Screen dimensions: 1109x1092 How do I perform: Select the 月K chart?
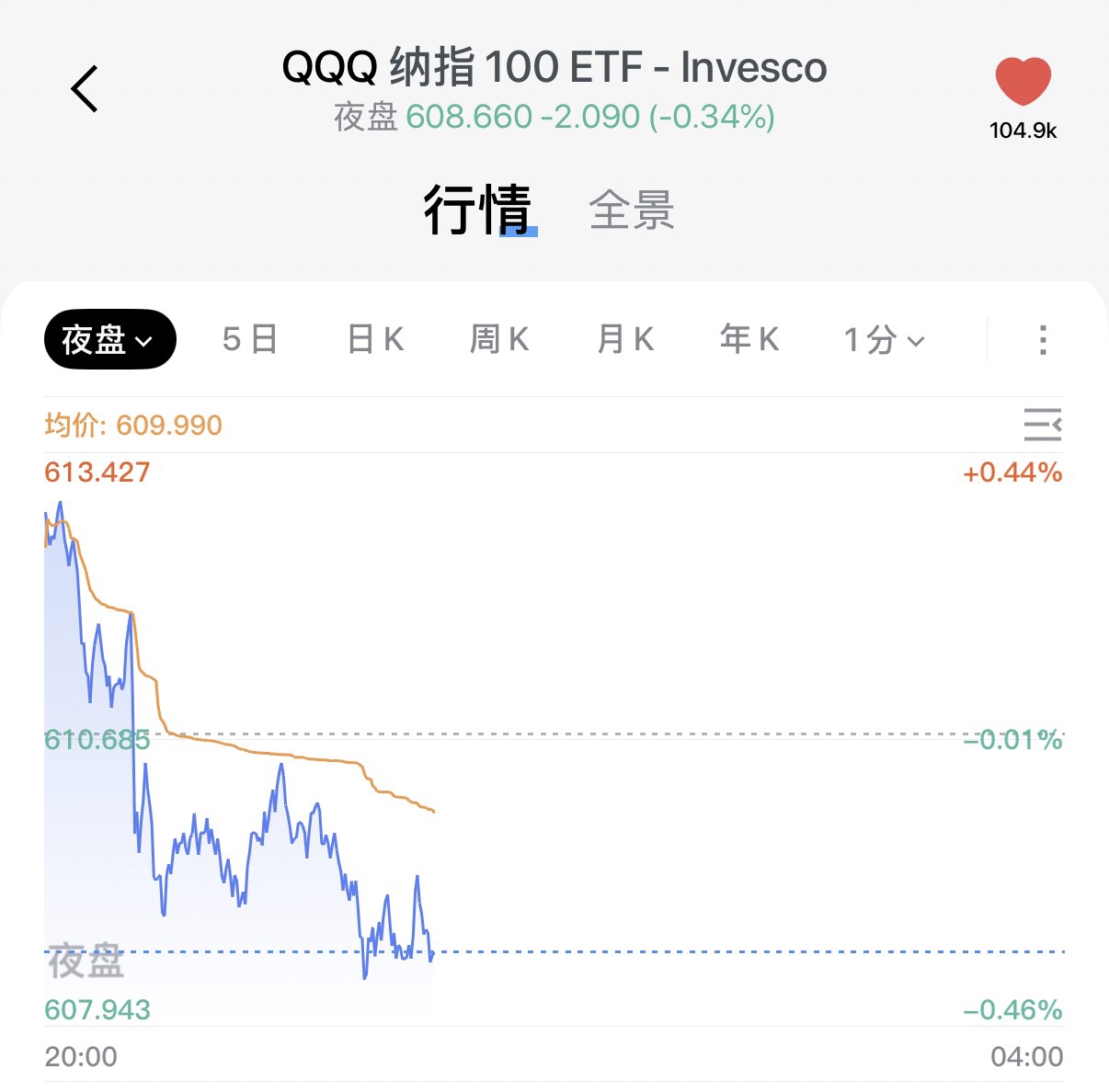(x=625, y=340)
